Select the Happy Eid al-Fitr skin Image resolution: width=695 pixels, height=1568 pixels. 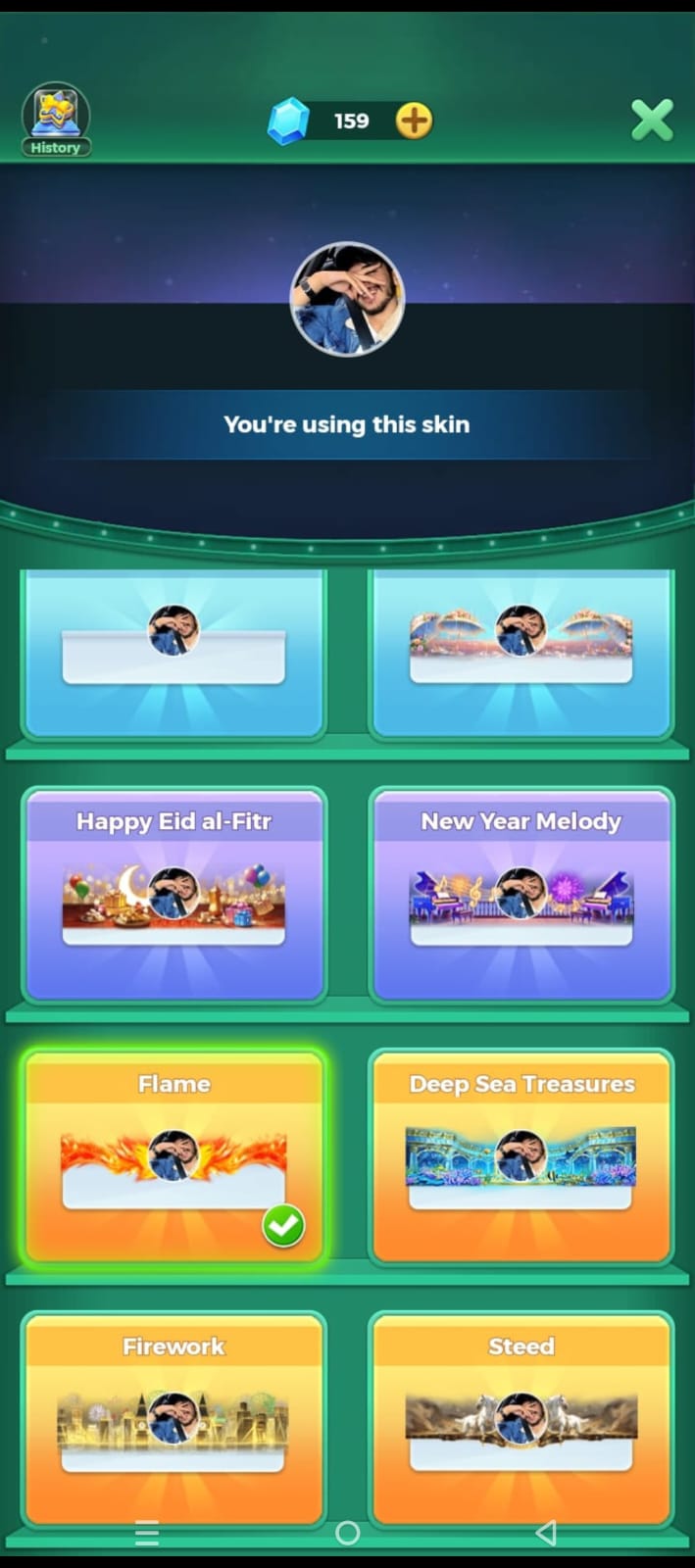pyautogui.click(x=174, y=895)
